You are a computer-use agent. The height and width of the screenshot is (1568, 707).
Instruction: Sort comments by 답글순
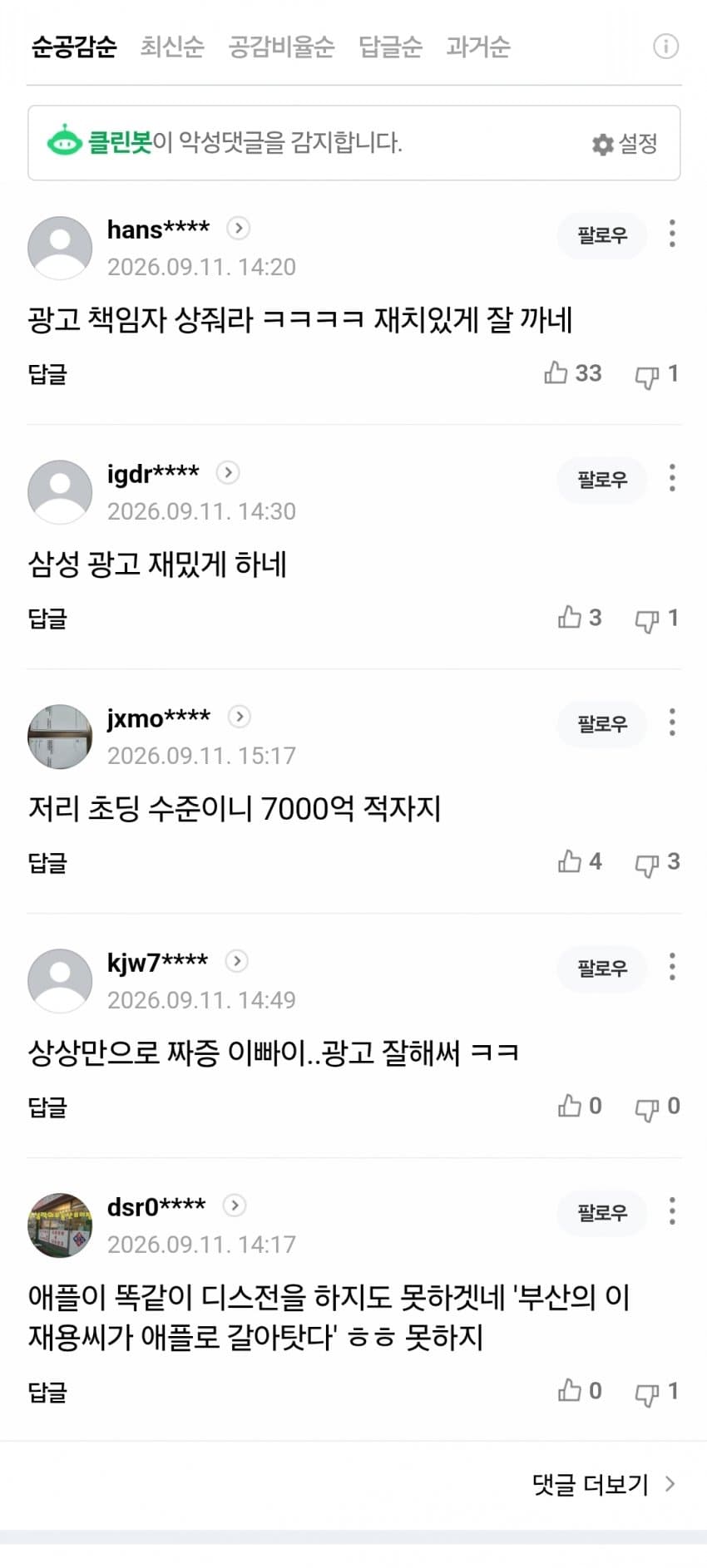coord(390,47)
